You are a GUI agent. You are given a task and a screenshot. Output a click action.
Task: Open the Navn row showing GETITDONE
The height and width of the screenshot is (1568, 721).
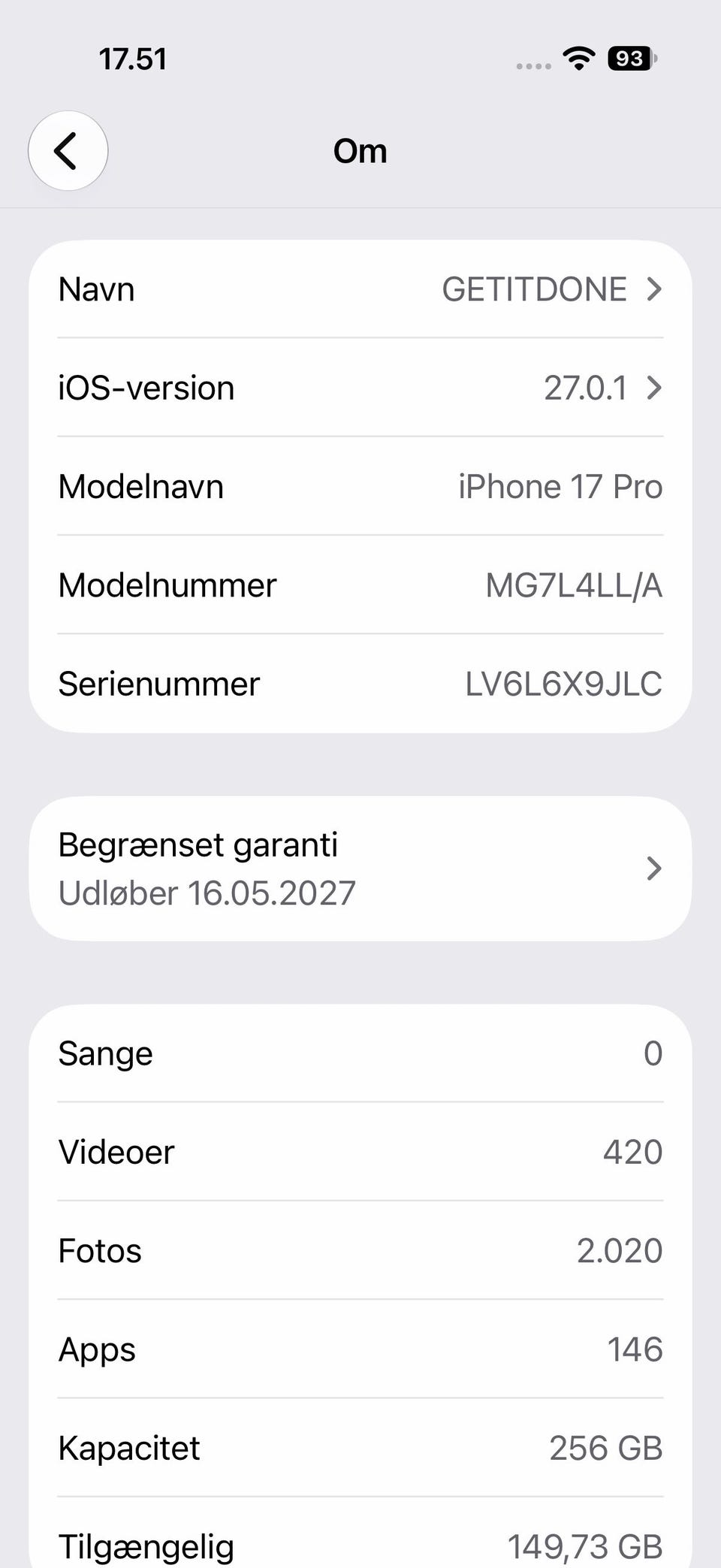point(360,289)
